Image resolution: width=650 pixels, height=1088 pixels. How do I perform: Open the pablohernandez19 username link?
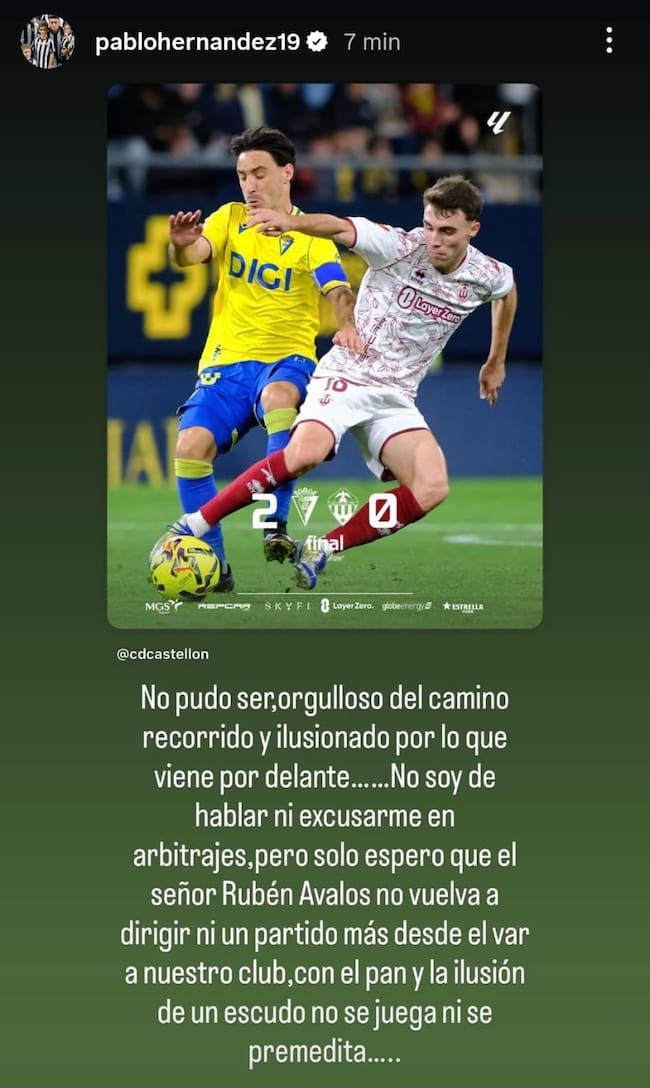point(197,42)
